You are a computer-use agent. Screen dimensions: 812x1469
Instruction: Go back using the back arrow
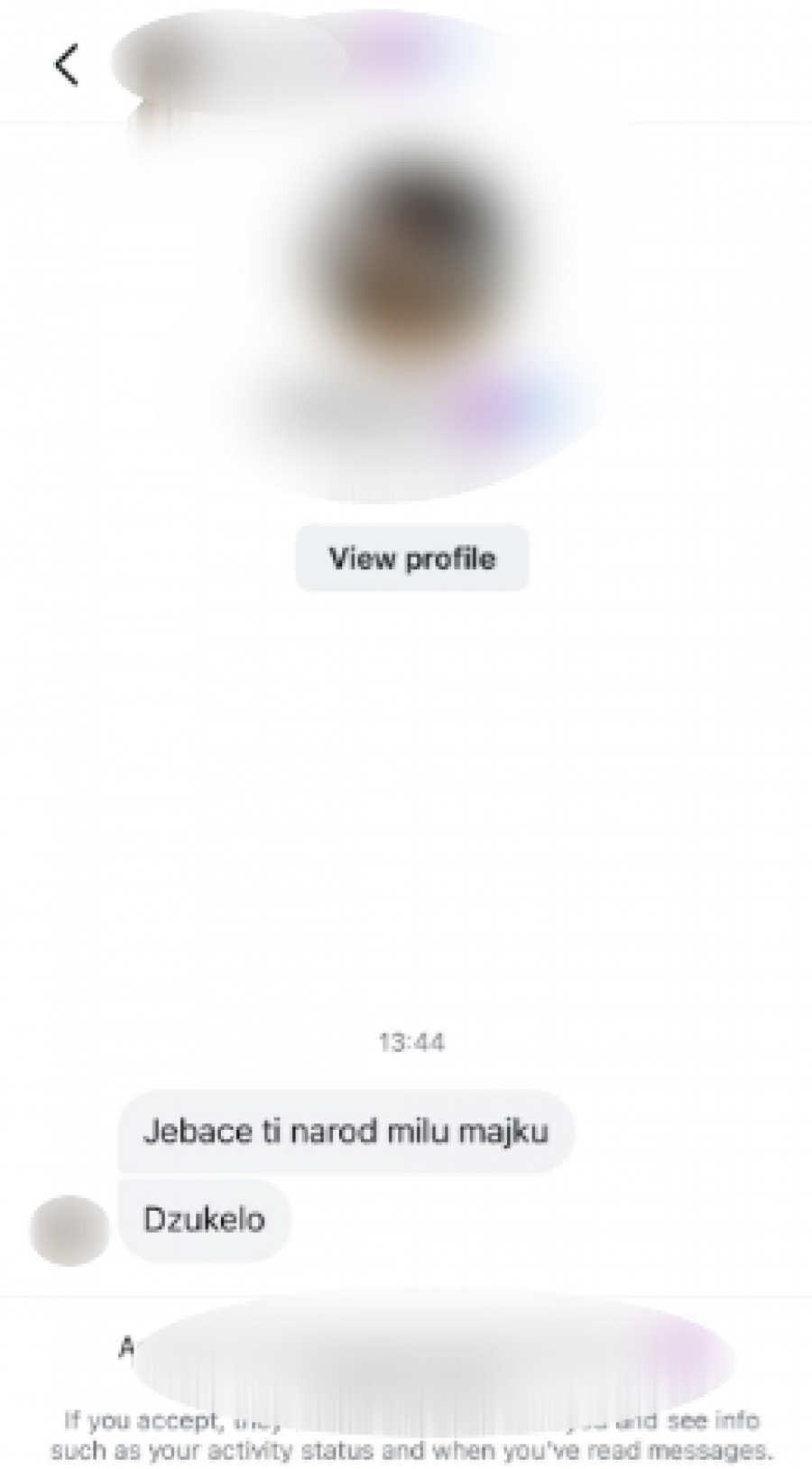[67, 65]
